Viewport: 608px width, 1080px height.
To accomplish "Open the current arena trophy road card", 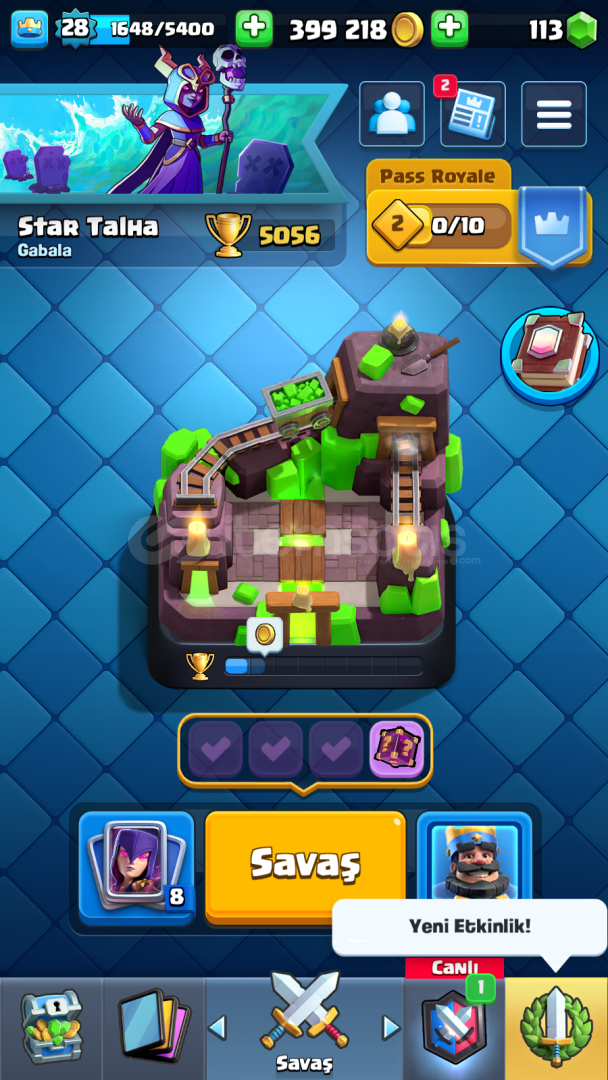I will [303, 510].
